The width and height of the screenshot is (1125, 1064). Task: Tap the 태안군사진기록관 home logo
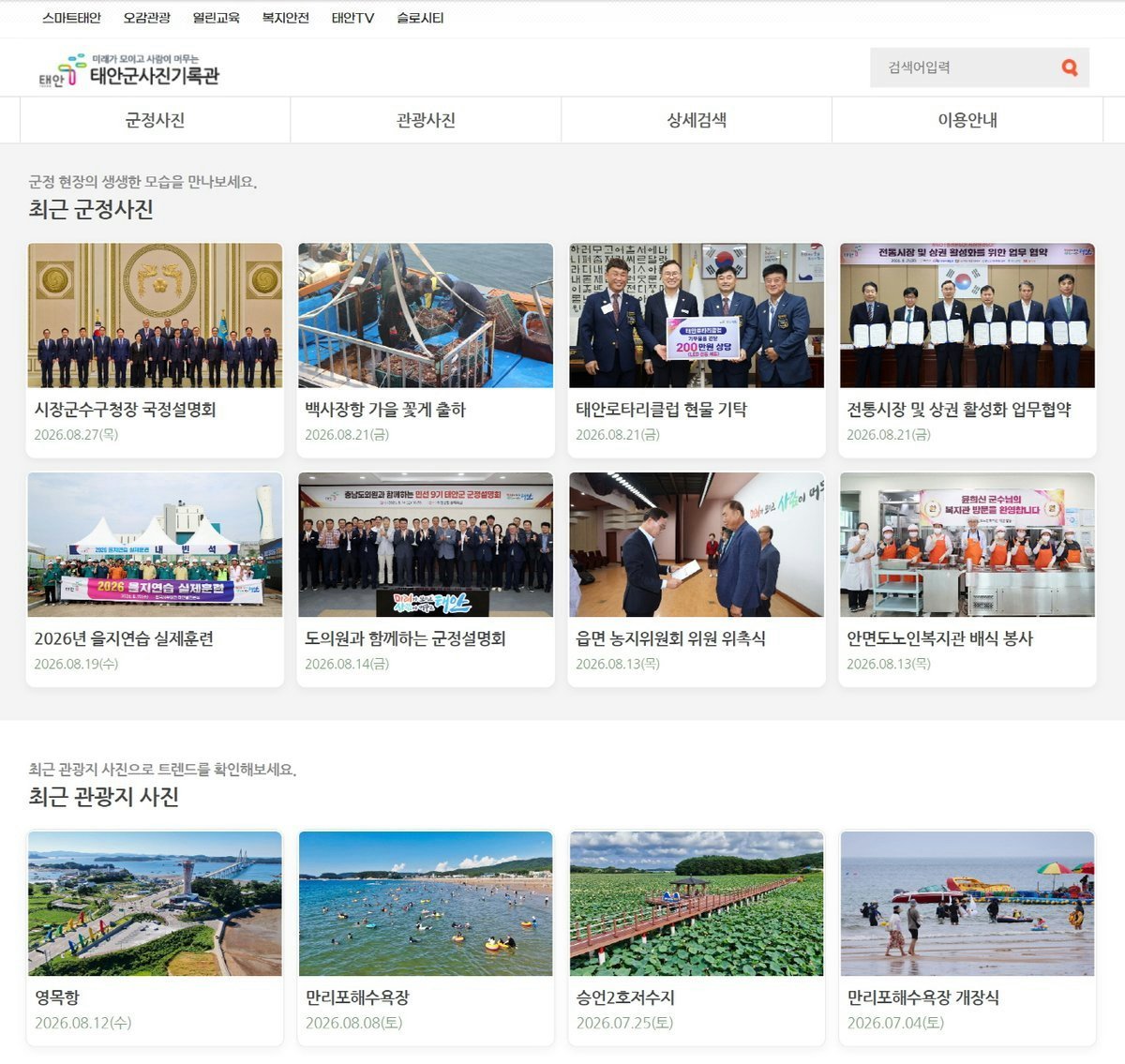pyautogui.click(x=128, y=70)
